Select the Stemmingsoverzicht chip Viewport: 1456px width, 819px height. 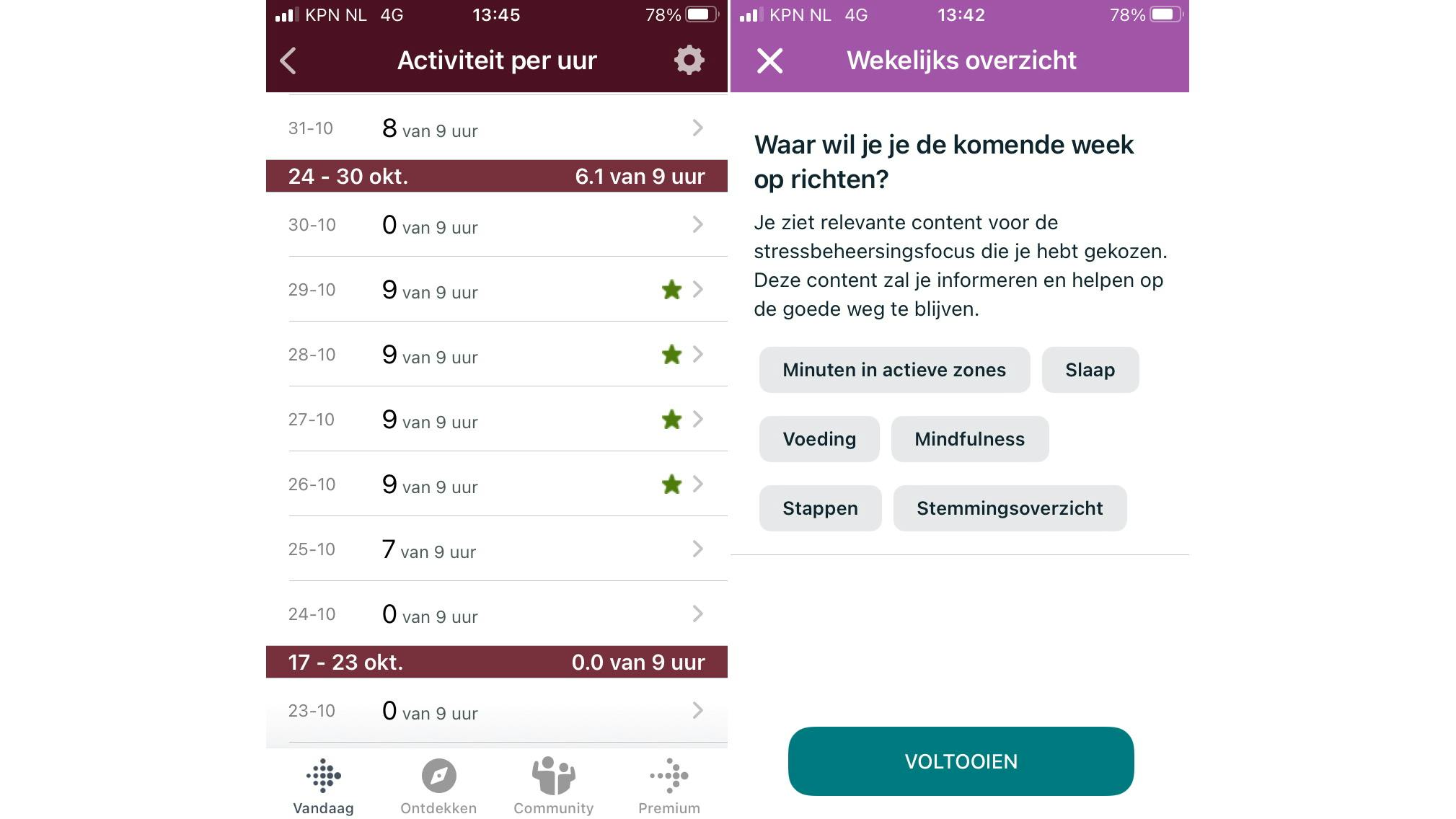click(x=1009, y=508)
